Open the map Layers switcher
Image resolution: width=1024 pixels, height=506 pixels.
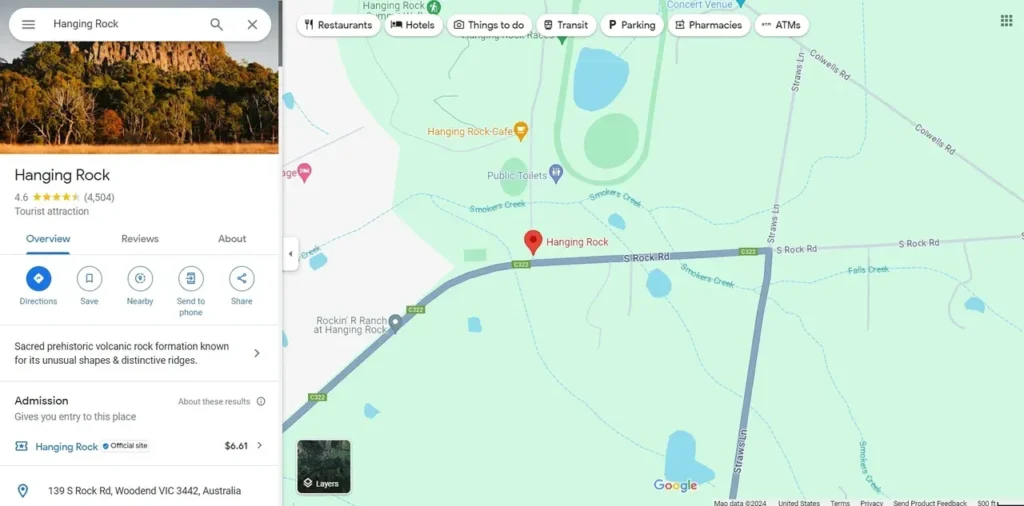[x=324, y=467]
